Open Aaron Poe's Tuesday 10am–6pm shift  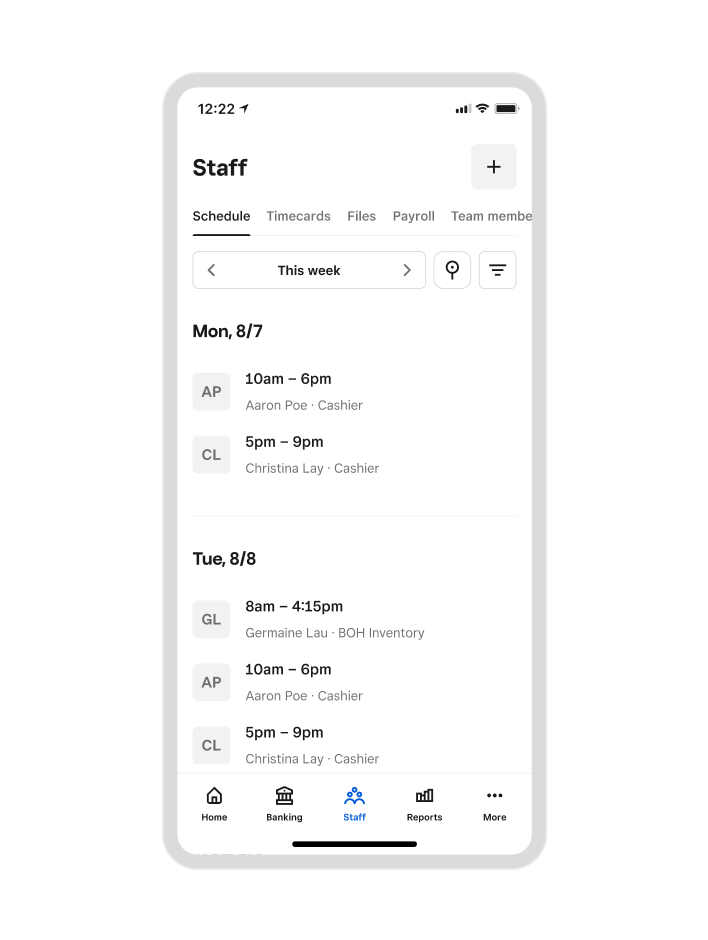click(354, 681)
